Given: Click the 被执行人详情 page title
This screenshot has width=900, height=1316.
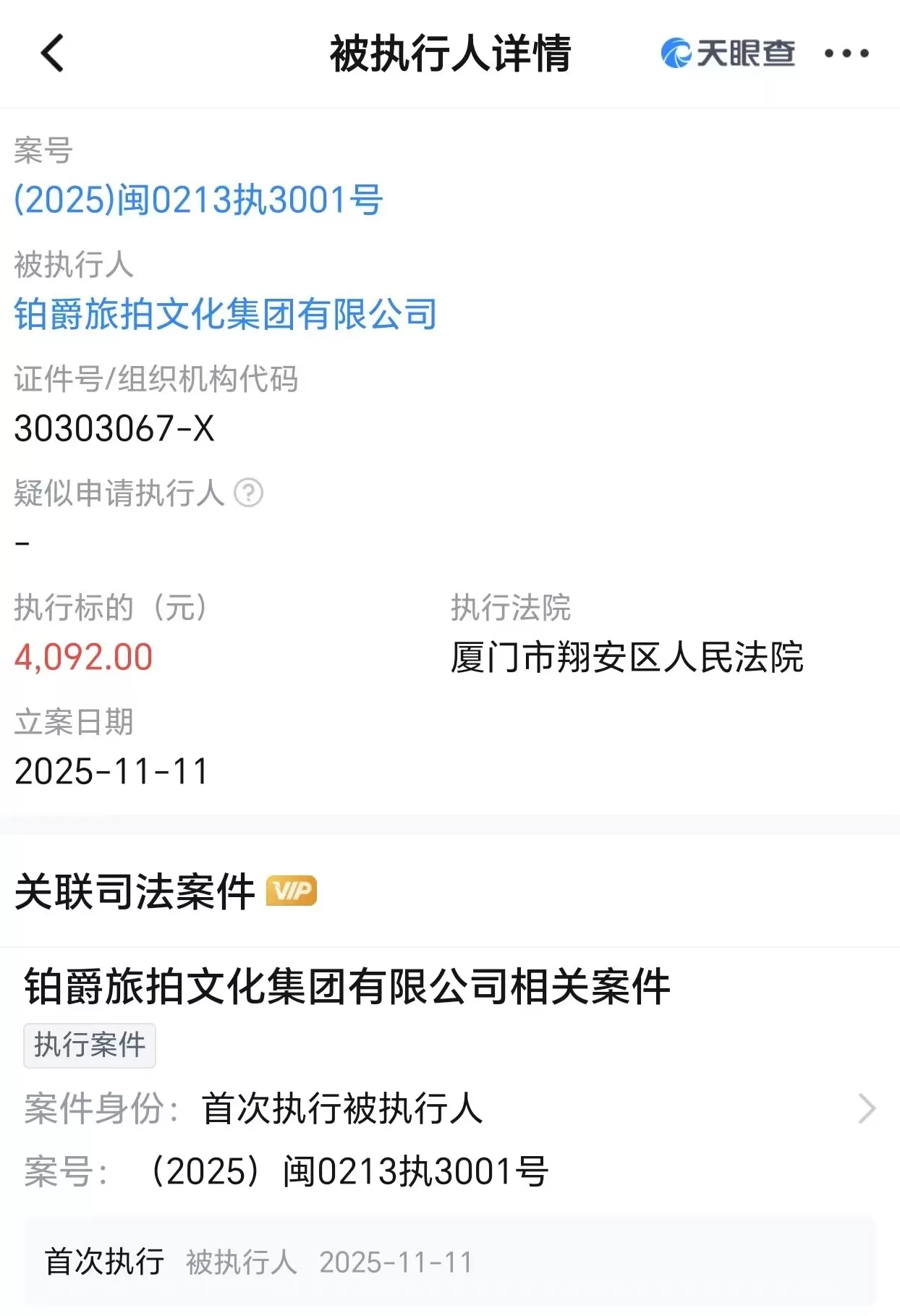Looking at the screenshot, I should 450,53.
